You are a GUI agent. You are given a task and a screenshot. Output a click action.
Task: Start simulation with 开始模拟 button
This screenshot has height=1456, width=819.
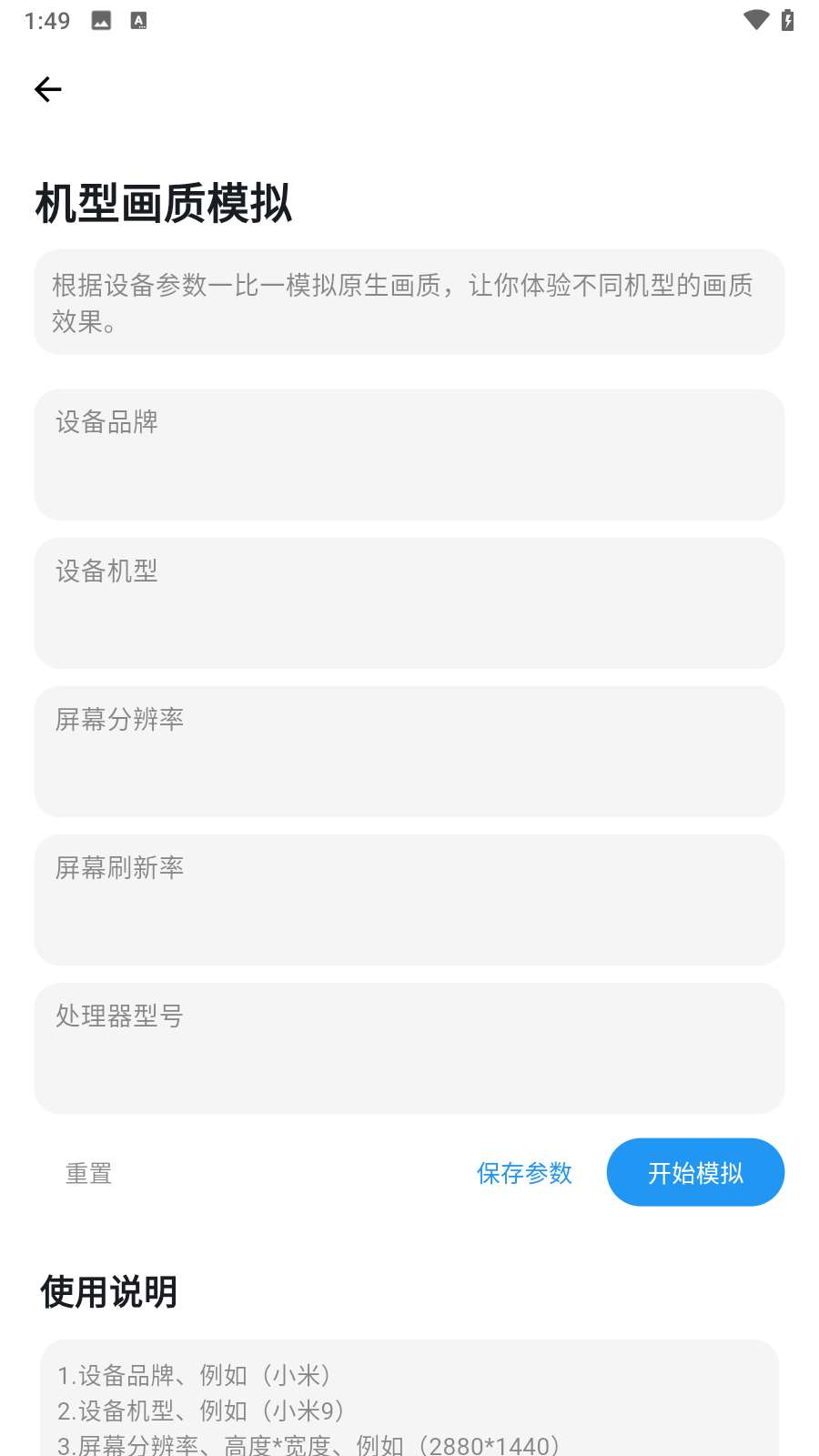695,1172
